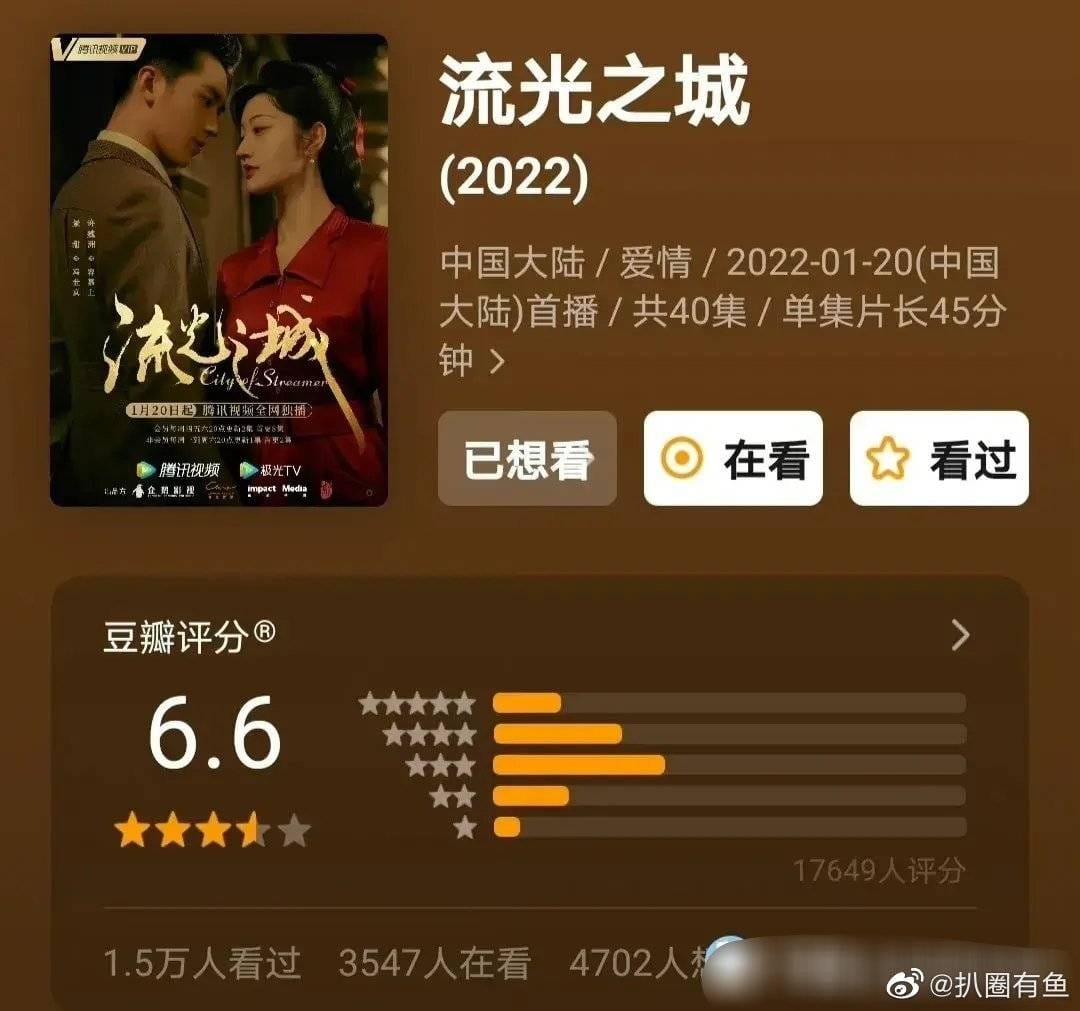This screenshot has height=1011, width=1080.
Task: Expand the show details chevron after 钟
Action: pos(497,362)
